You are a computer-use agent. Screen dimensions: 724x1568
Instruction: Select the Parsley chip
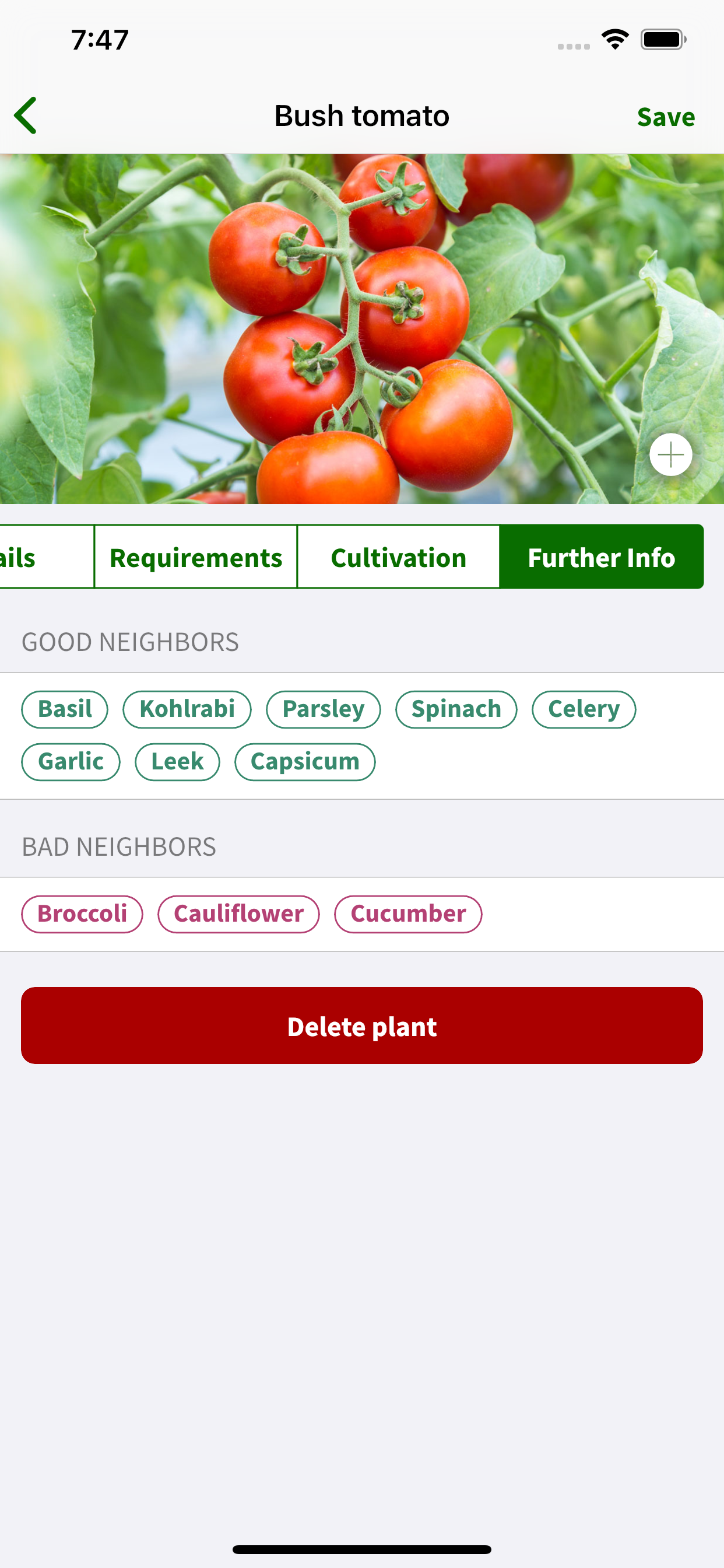point(323,709)
